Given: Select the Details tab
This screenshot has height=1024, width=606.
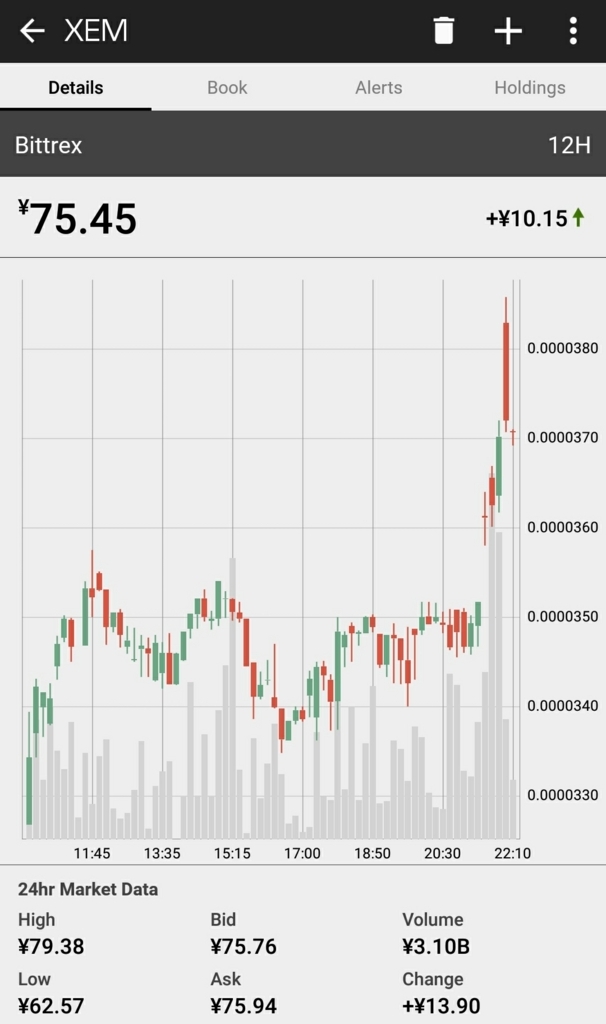Looking at the screenshot, I should click(76, 88).
